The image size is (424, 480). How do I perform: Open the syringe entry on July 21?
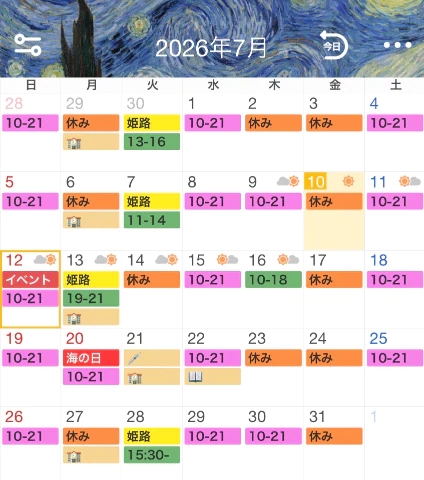click(152, 358)
